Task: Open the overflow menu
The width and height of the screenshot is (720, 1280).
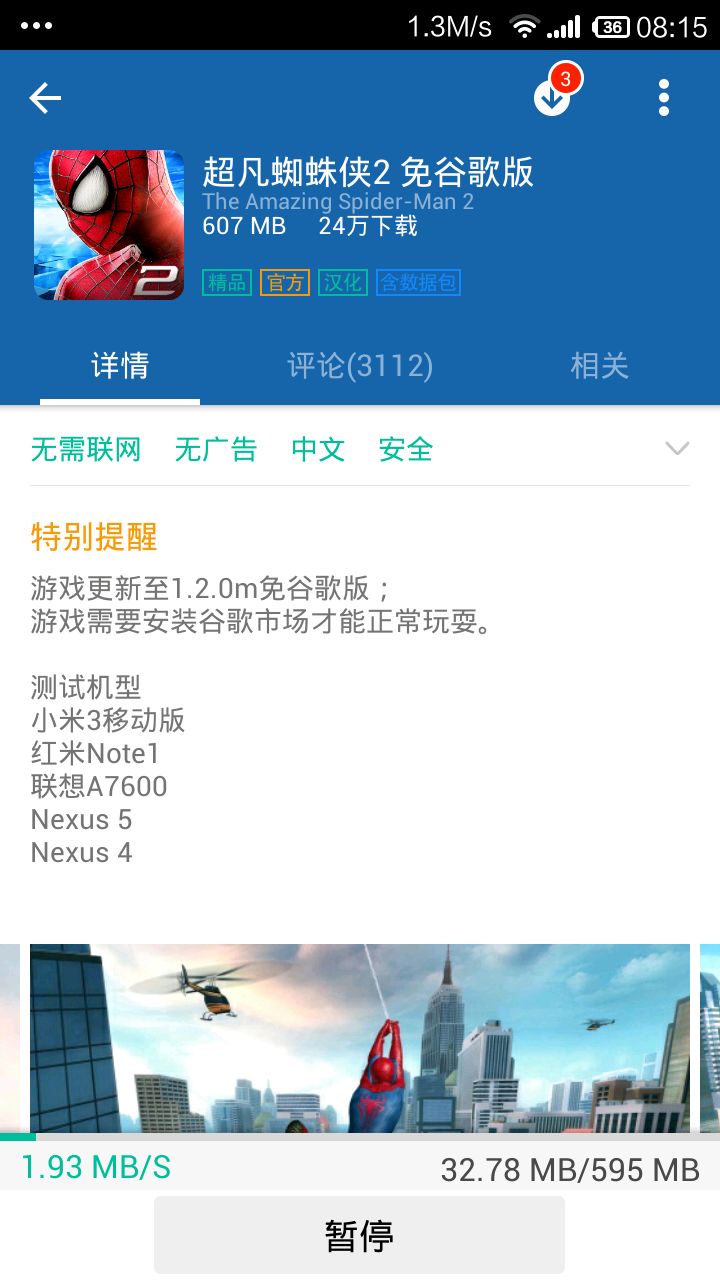Action: click(663, 98)
